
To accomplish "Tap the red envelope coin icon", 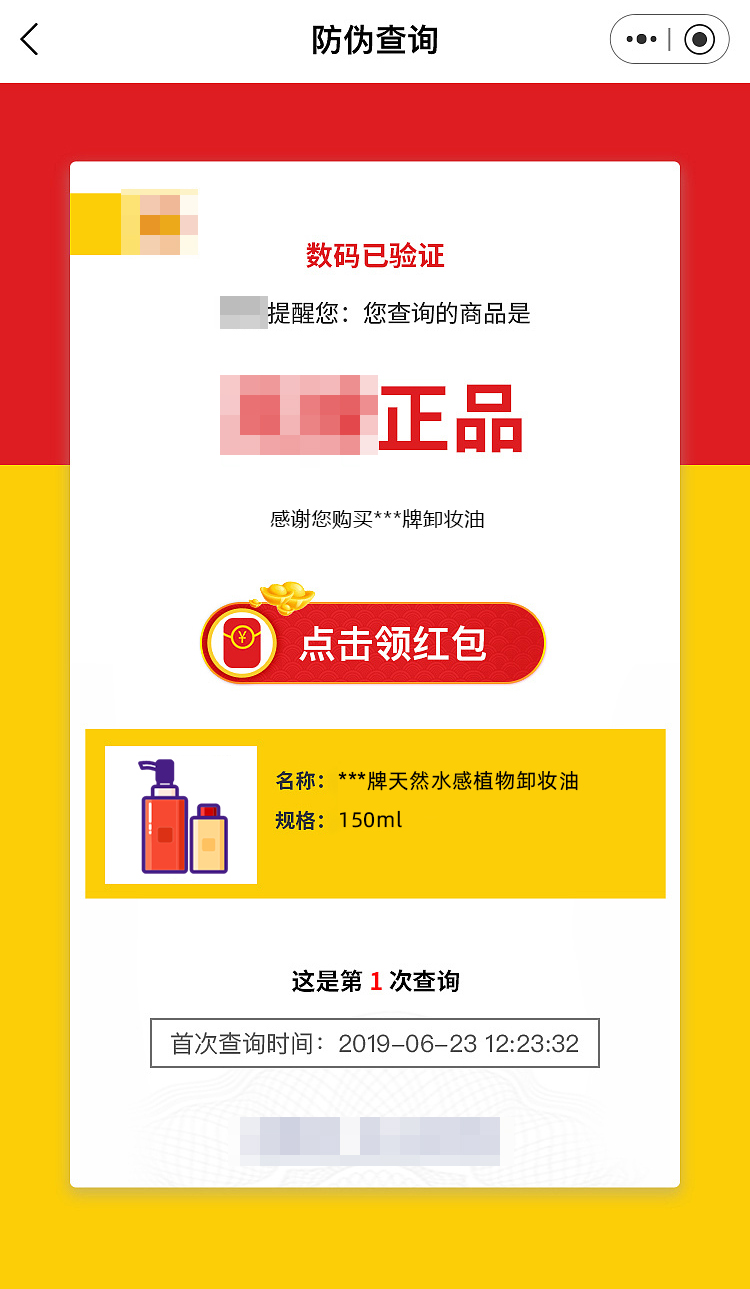I will tap(243, 642).
